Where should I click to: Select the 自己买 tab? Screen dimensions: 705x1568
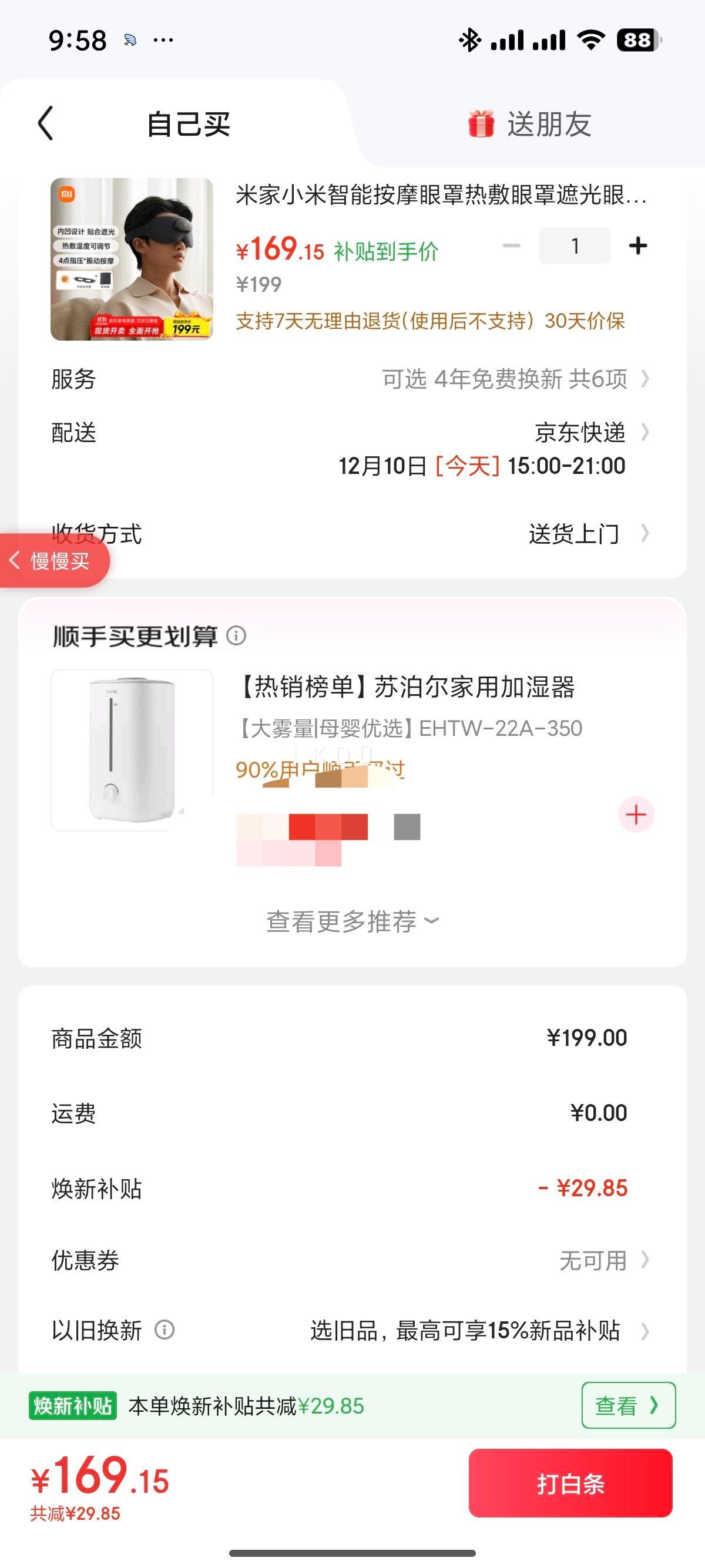point(188,124)
